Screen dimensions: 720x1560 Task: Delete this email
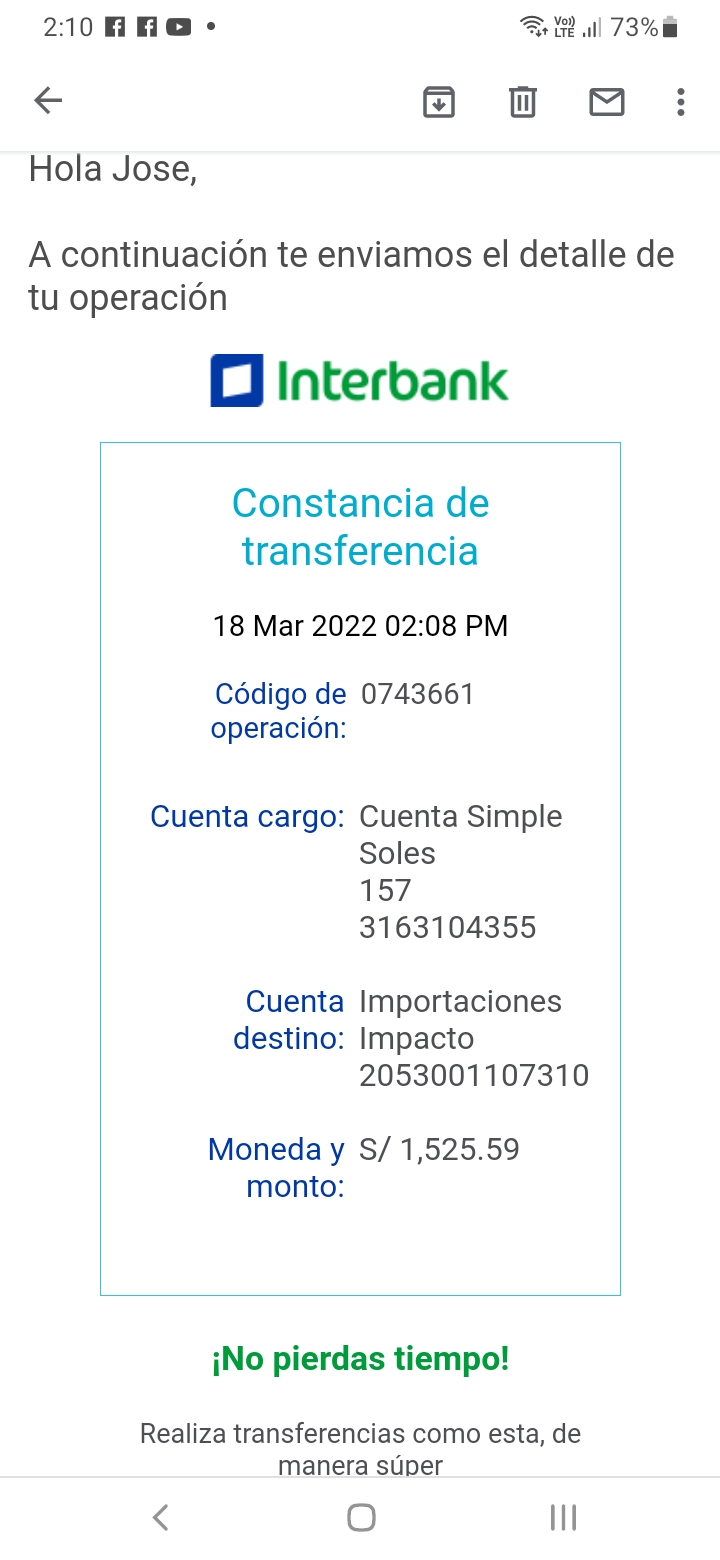tap(523, 102)
